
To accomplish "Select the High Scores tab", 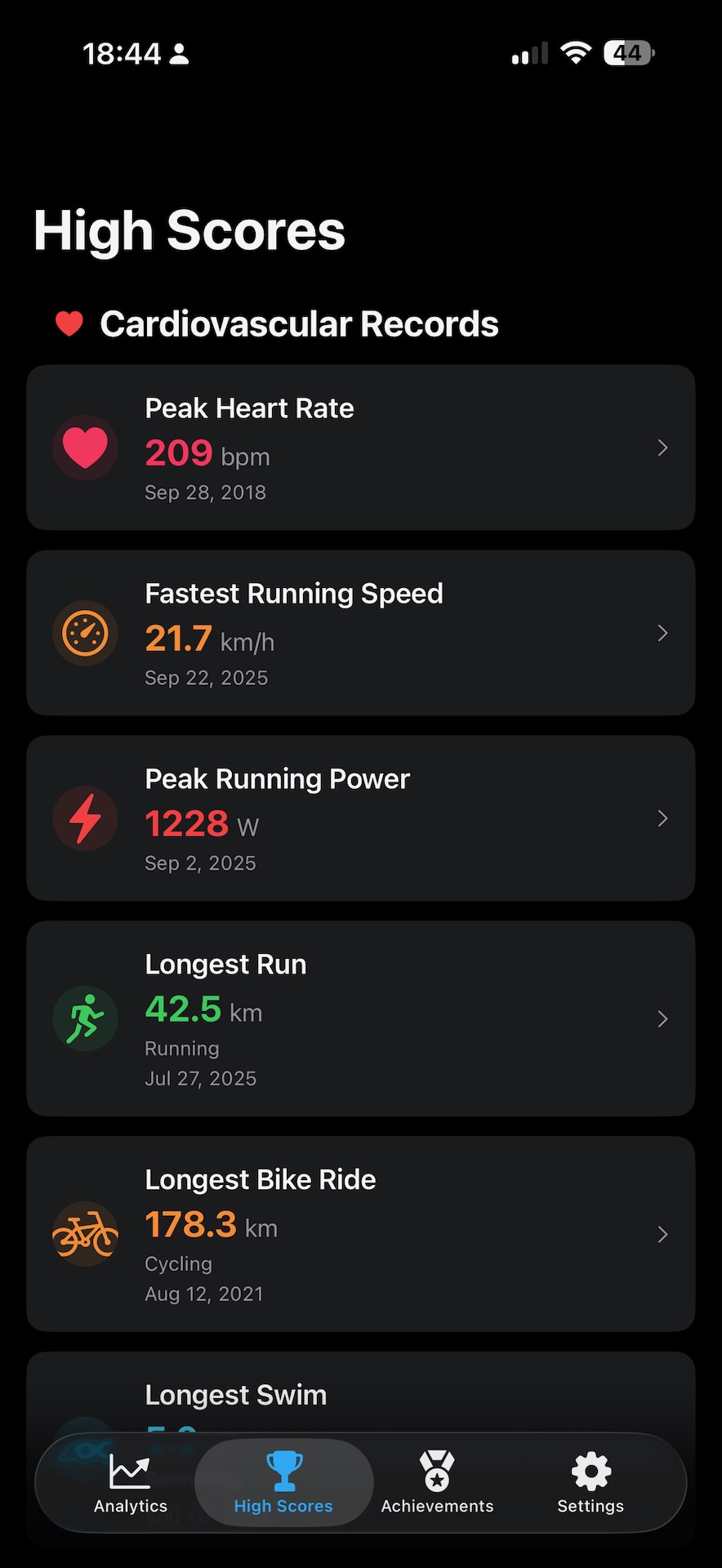I will (x=283, y=1482).
